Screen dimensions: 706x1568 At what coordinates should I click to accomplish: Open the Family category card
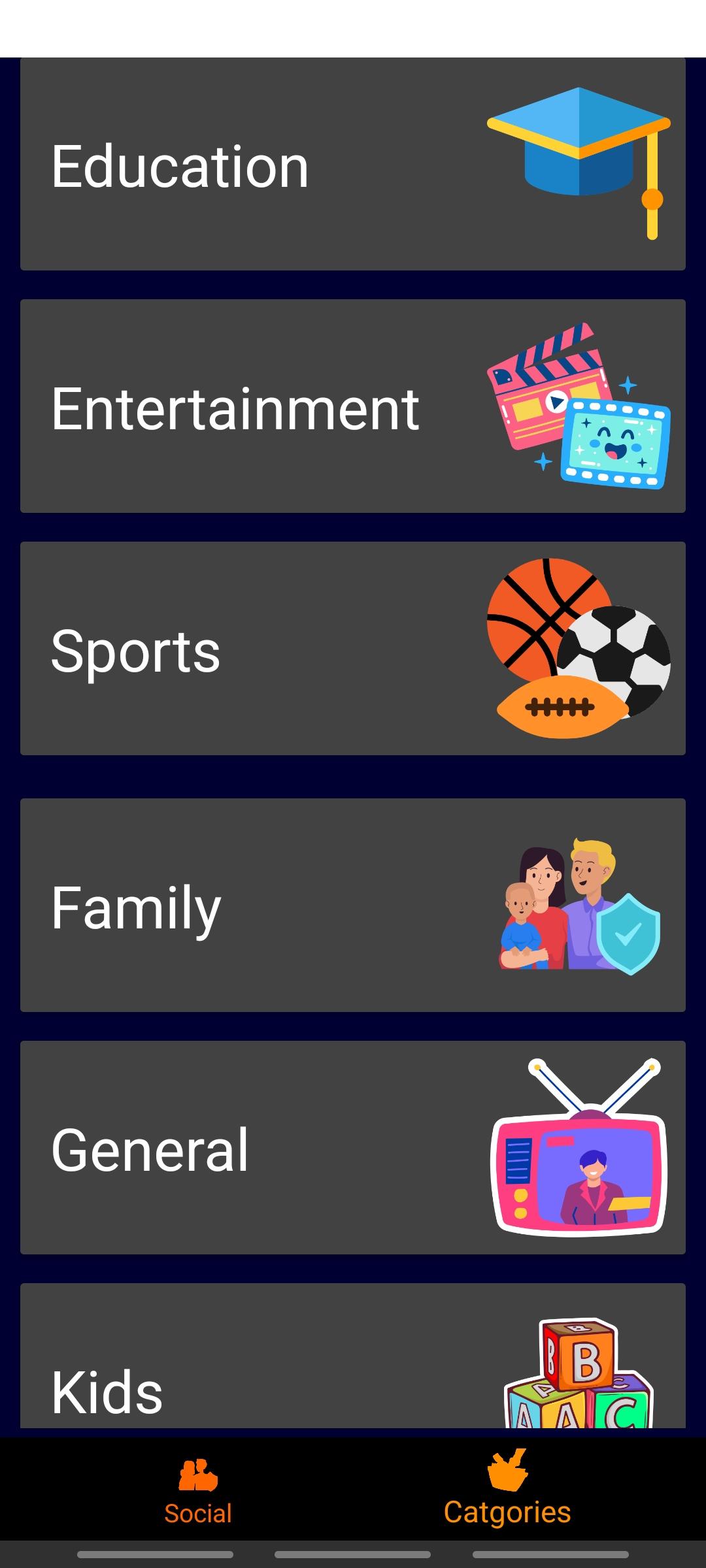[353, 906]
